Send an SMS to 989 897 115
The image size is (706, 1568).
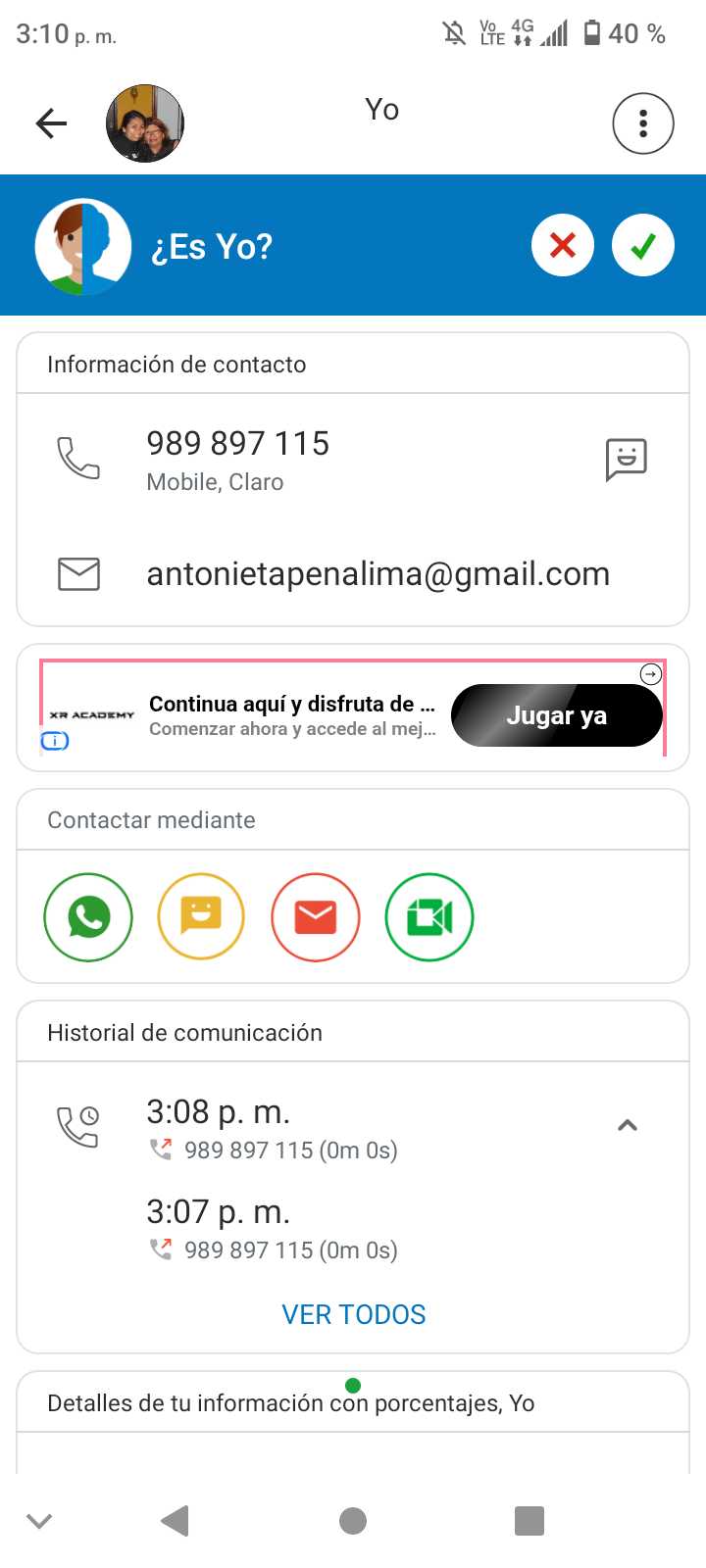click(x=626, y=459)
